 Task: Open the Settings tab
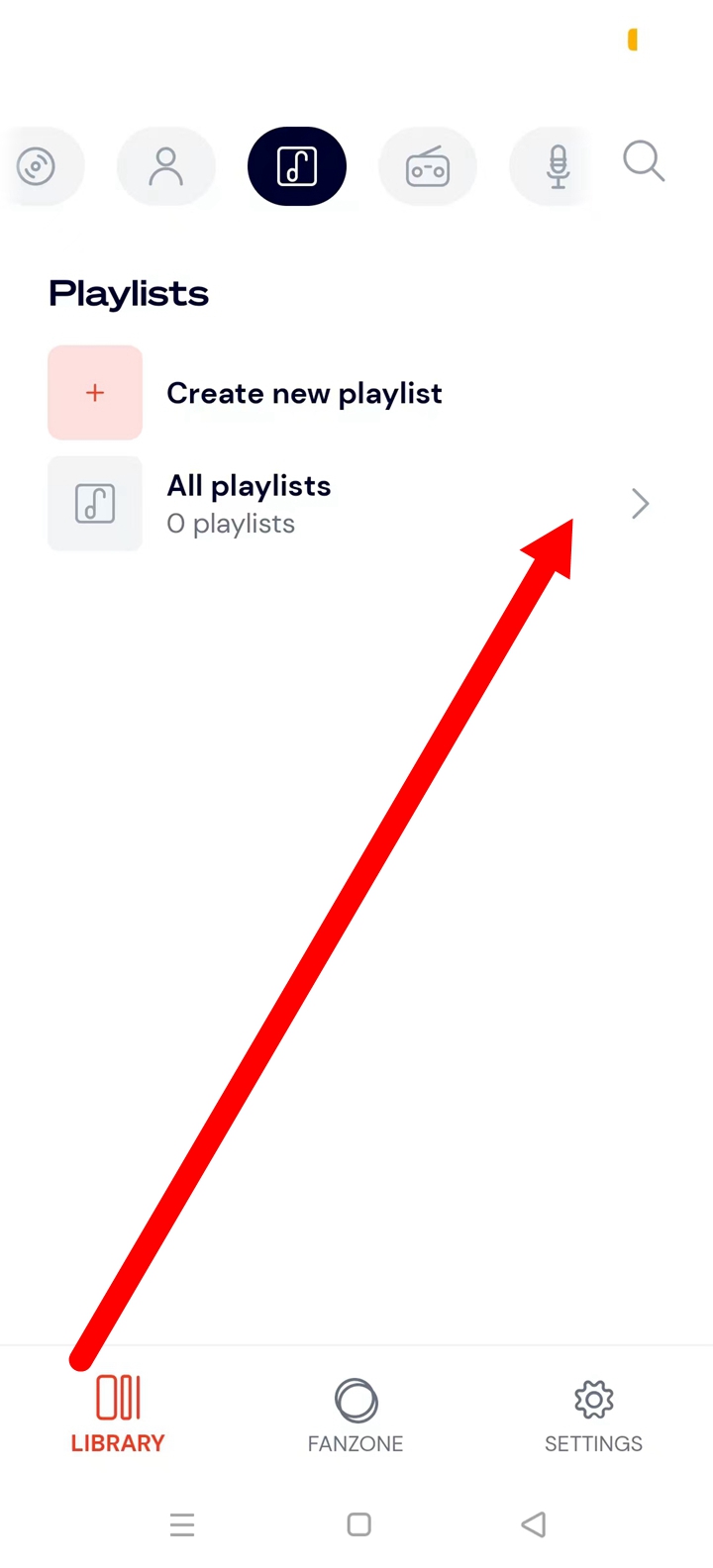tap(593, 1416)
